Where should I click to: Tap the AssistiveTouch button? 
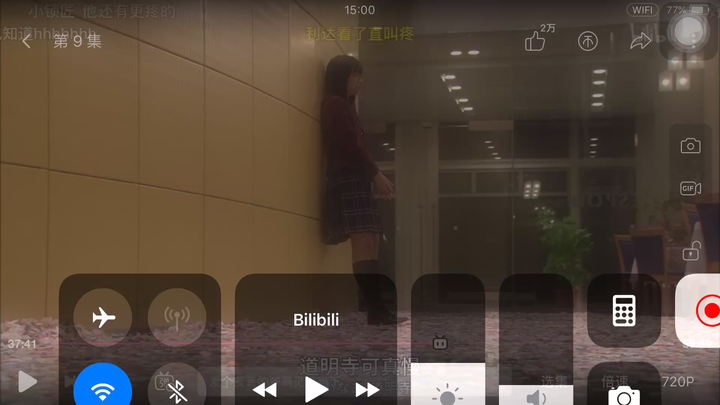point(688,31)
